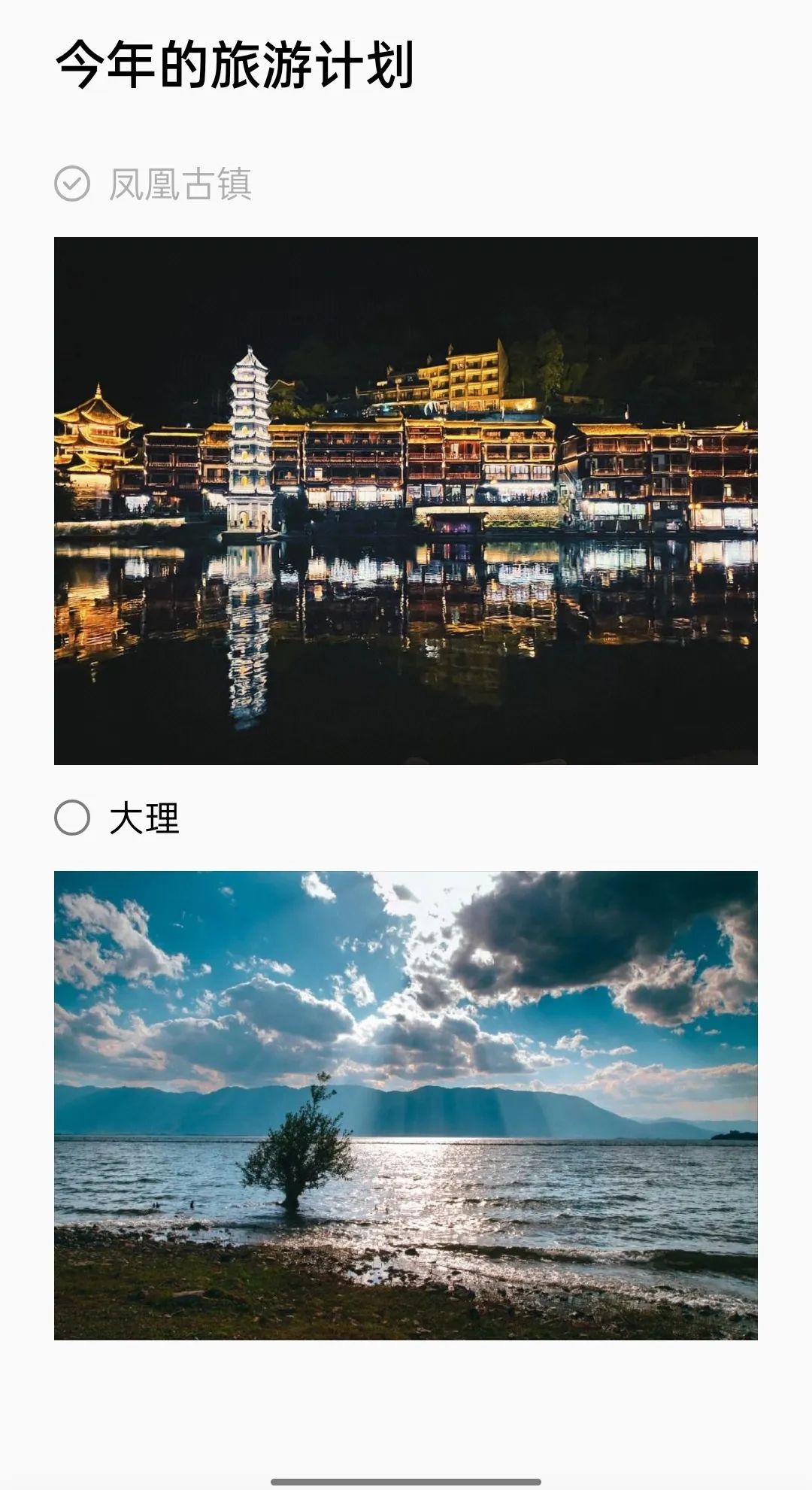Viewport: 812px width, 1490px height.
Task: Uncheck the 凤凰古镇 checklist item
Action: 72,184
